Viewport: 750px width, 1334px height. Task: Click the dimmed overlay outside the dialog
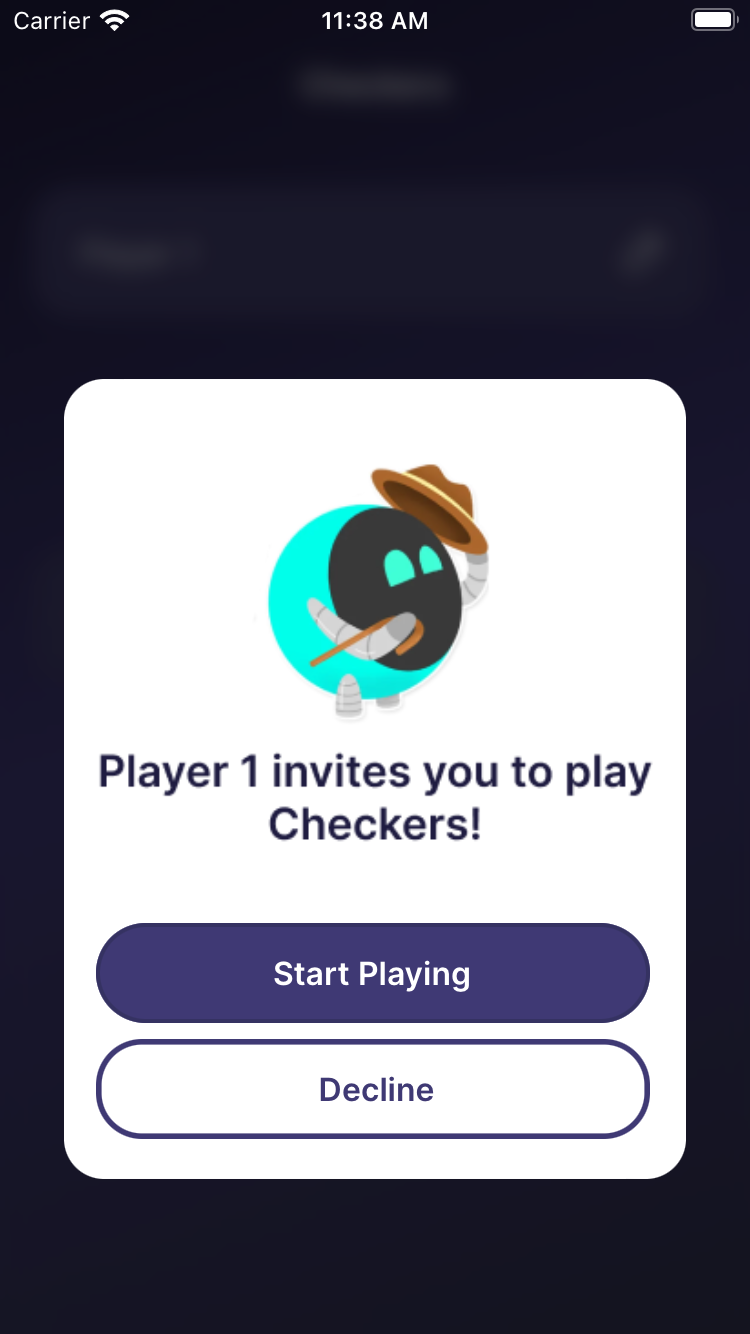point(375,1260)
